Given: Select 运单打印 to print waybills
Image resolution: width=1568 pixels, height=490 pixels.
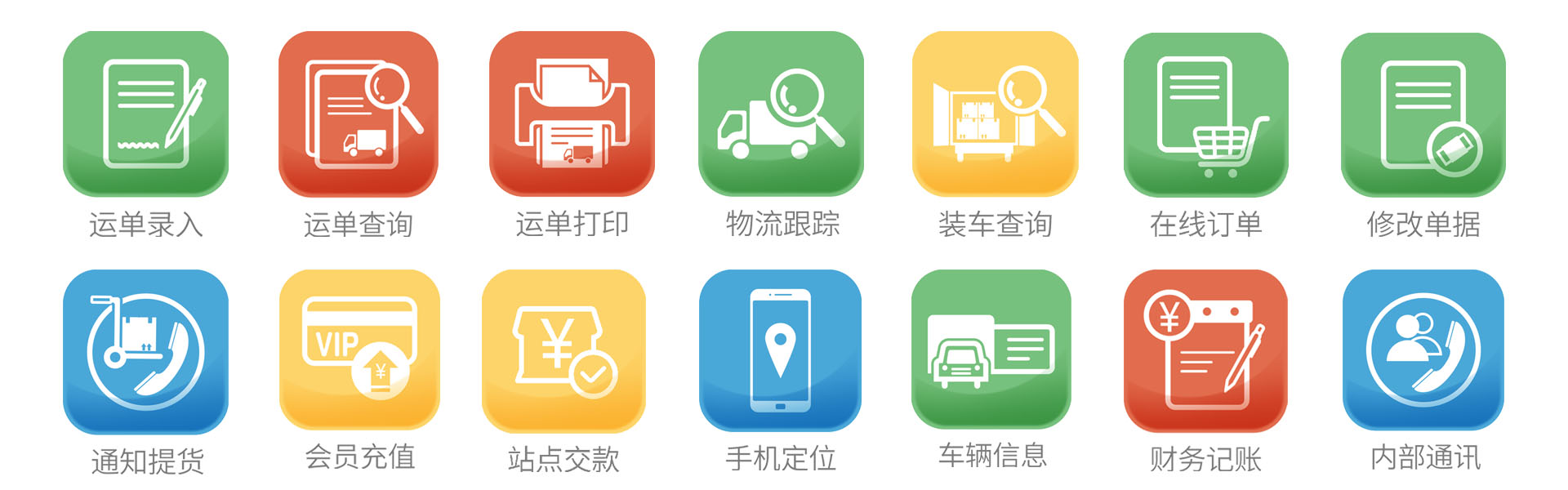Looking at the screenshot, I should tap(572, 114).
